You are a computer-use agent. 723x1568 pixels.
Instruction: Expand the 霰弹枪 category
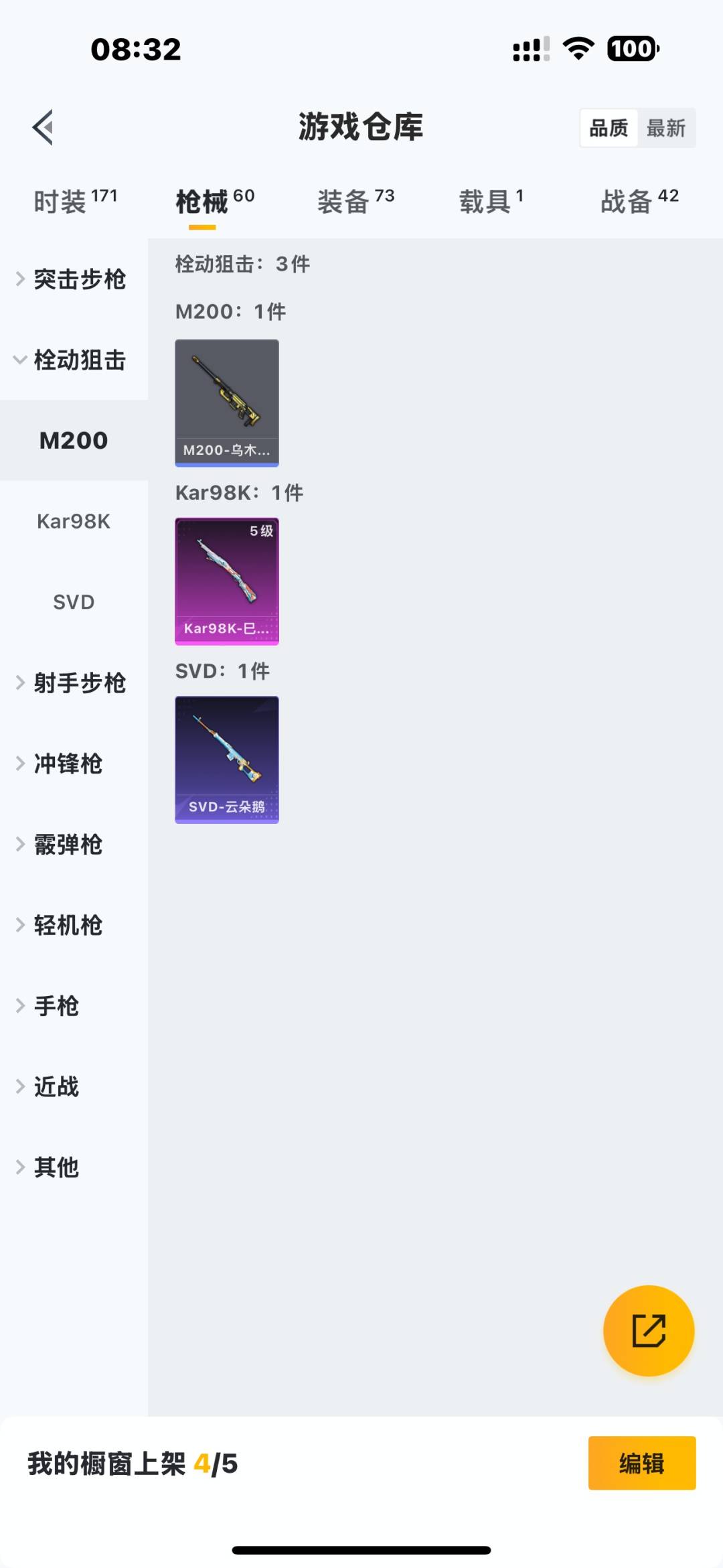coord(68,844)
